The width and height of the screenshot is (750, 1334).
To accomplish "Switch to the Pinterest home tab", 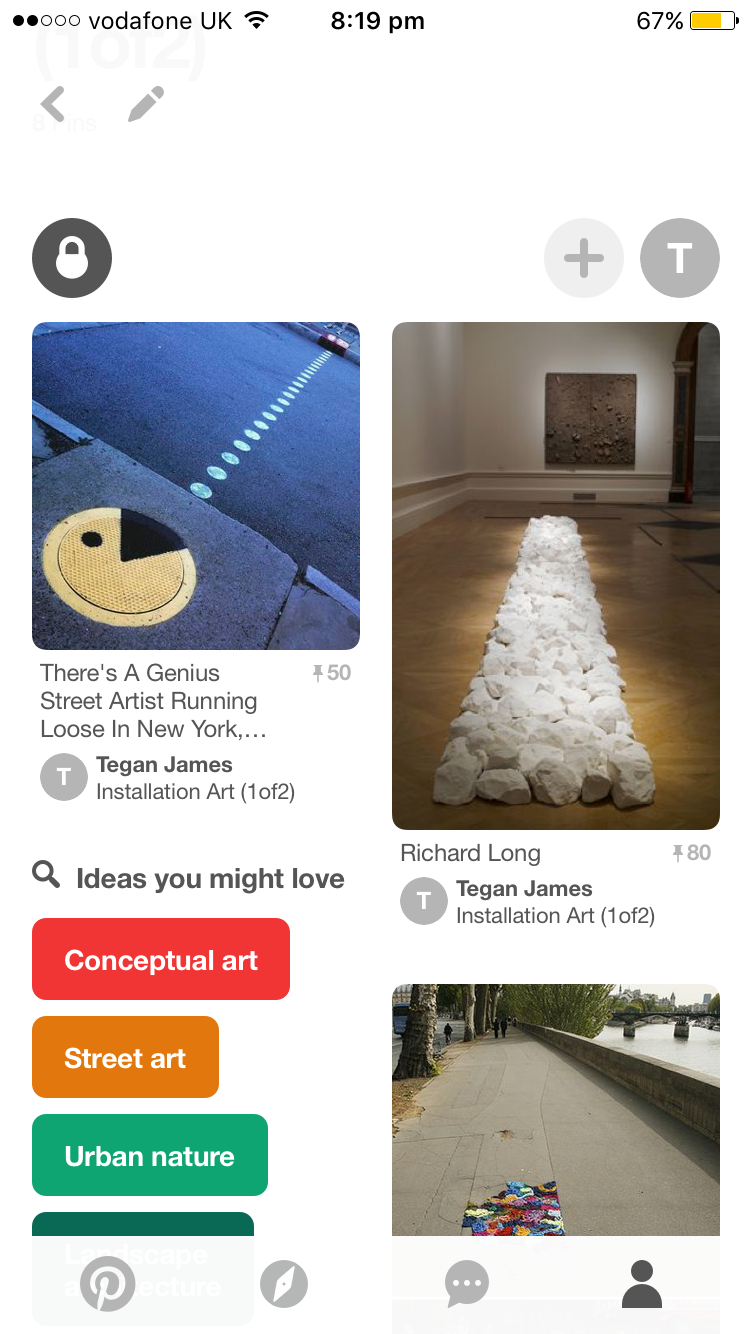I will pyautogui.click(x=107, y=1283).
